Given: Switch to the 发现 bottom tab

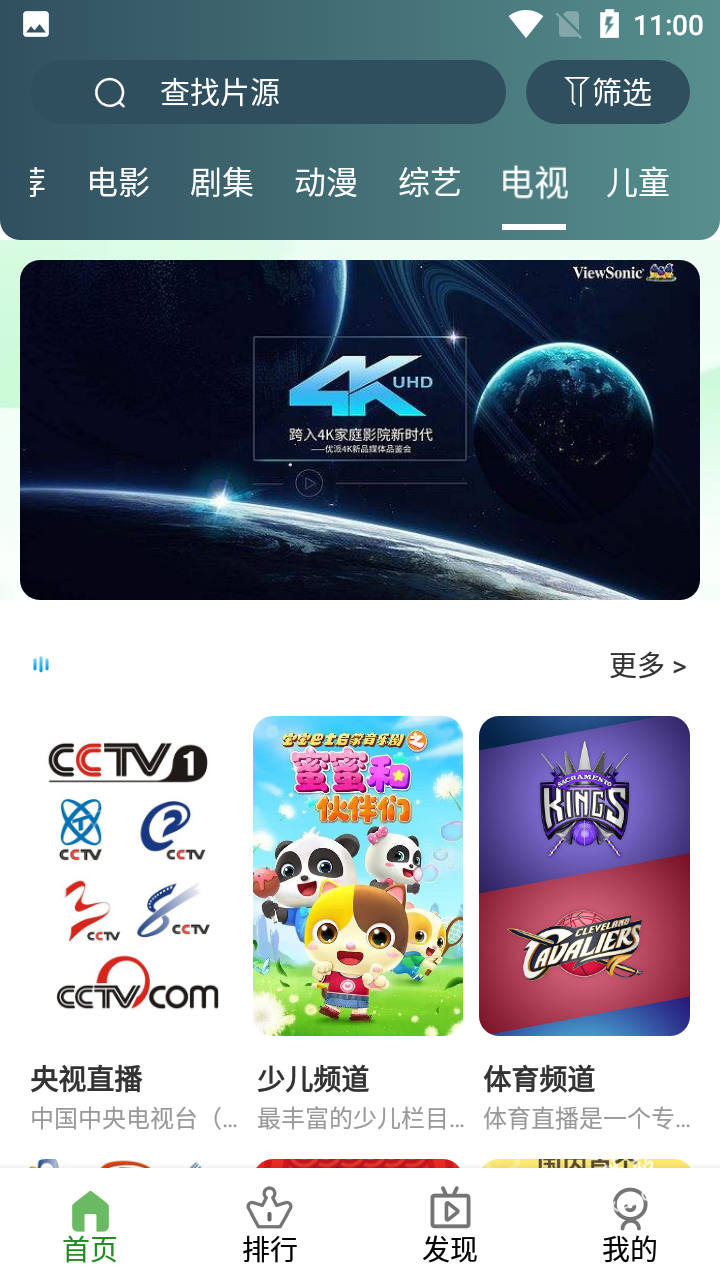Looking at the screenshot, I should click(450, 1226).
